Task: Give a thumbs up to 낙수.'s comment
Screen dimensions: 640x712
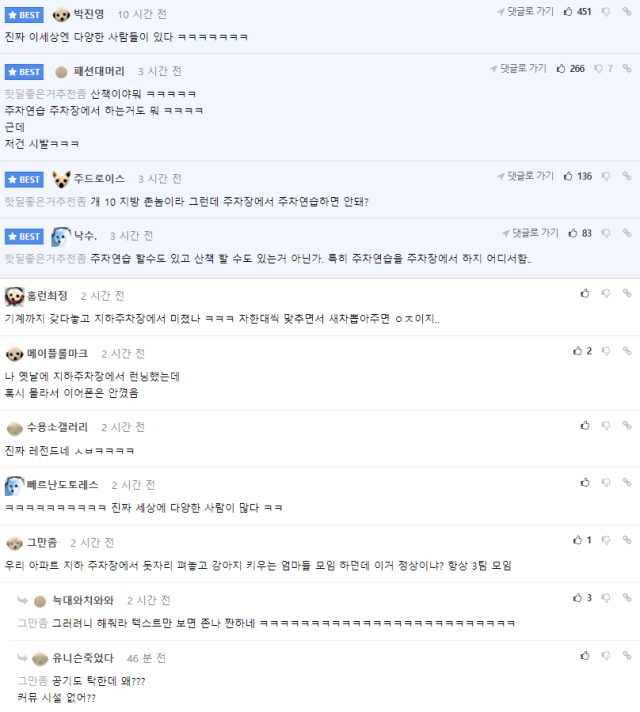Action: 573,233
